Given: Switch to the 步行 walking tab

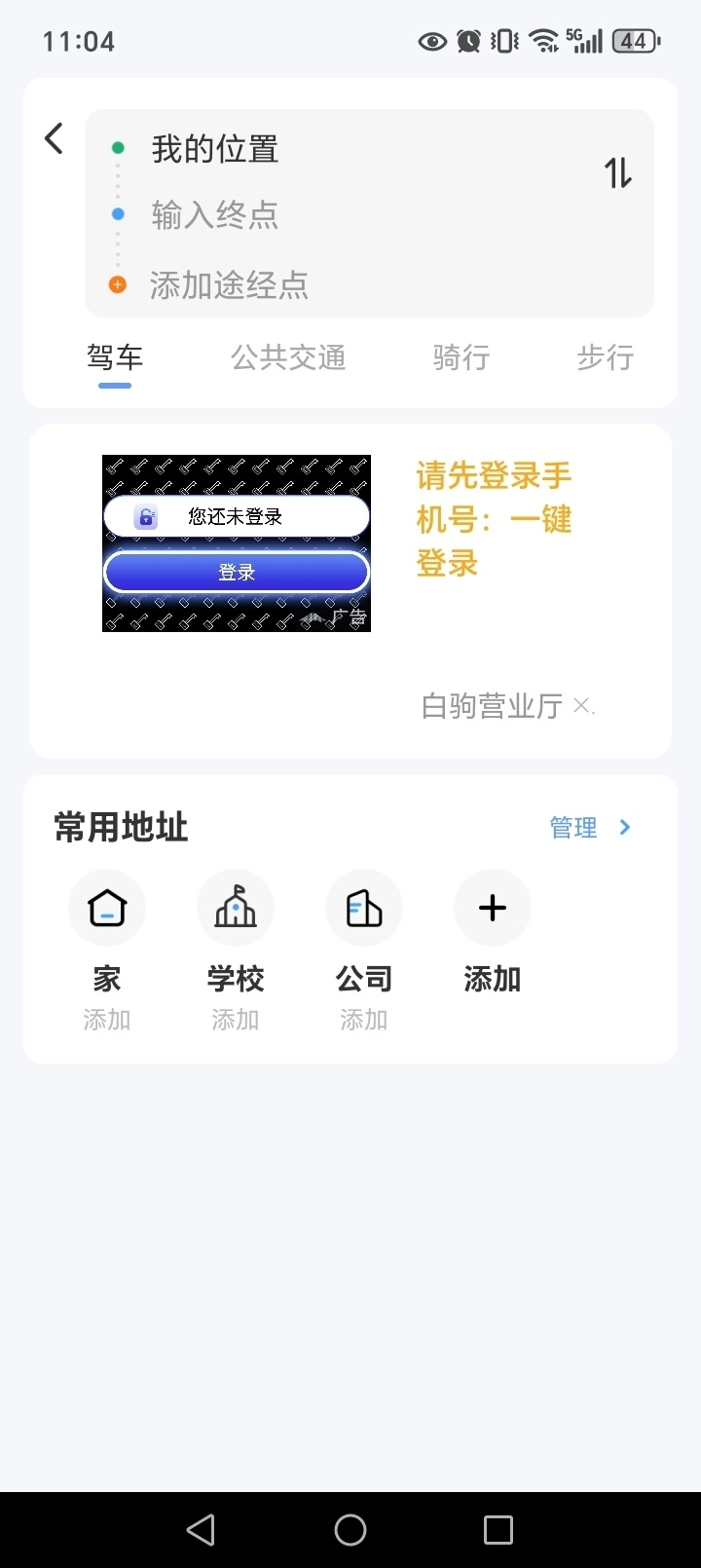Looking at the screenshot, I should tap(605, 357).
